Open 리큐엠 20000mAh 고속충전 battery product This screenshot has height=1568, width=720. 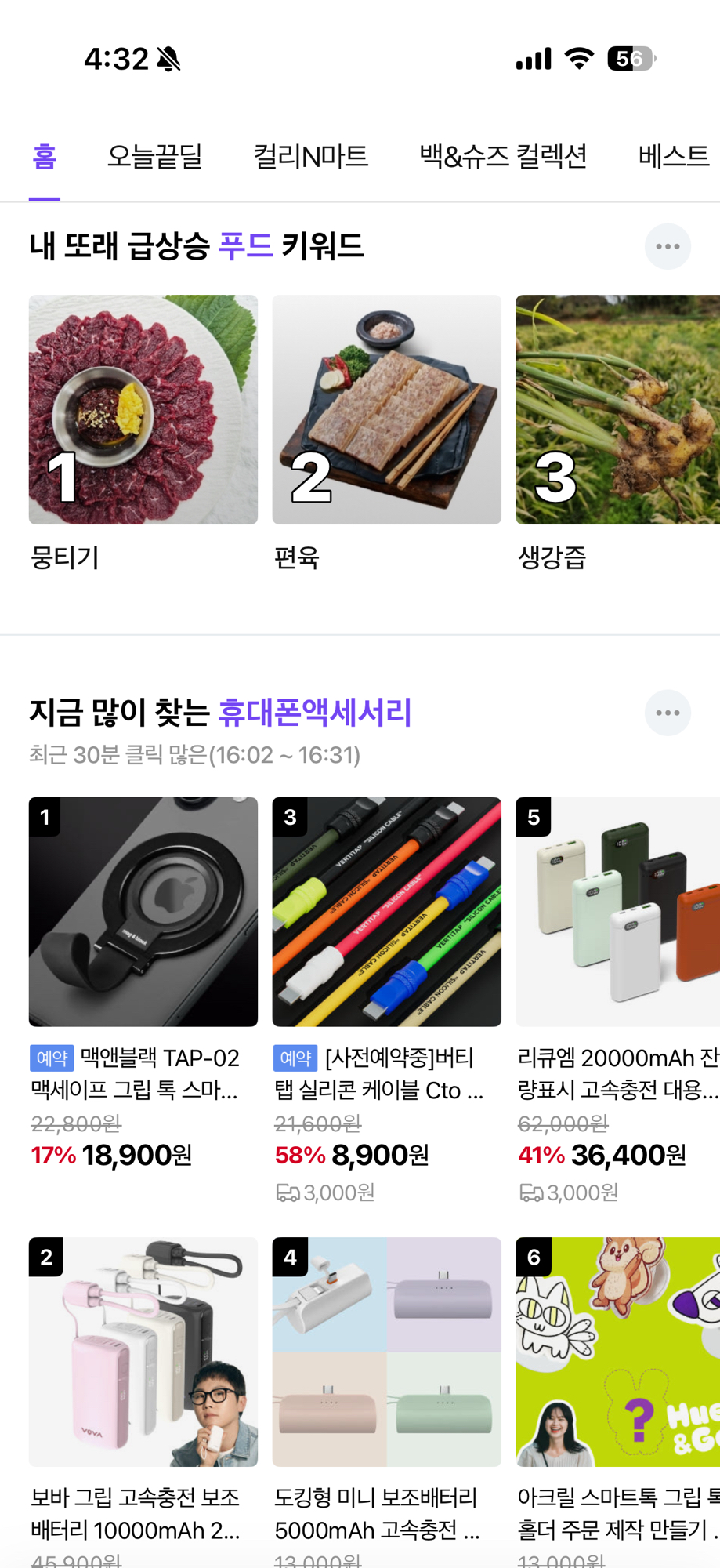click(617, 913)
